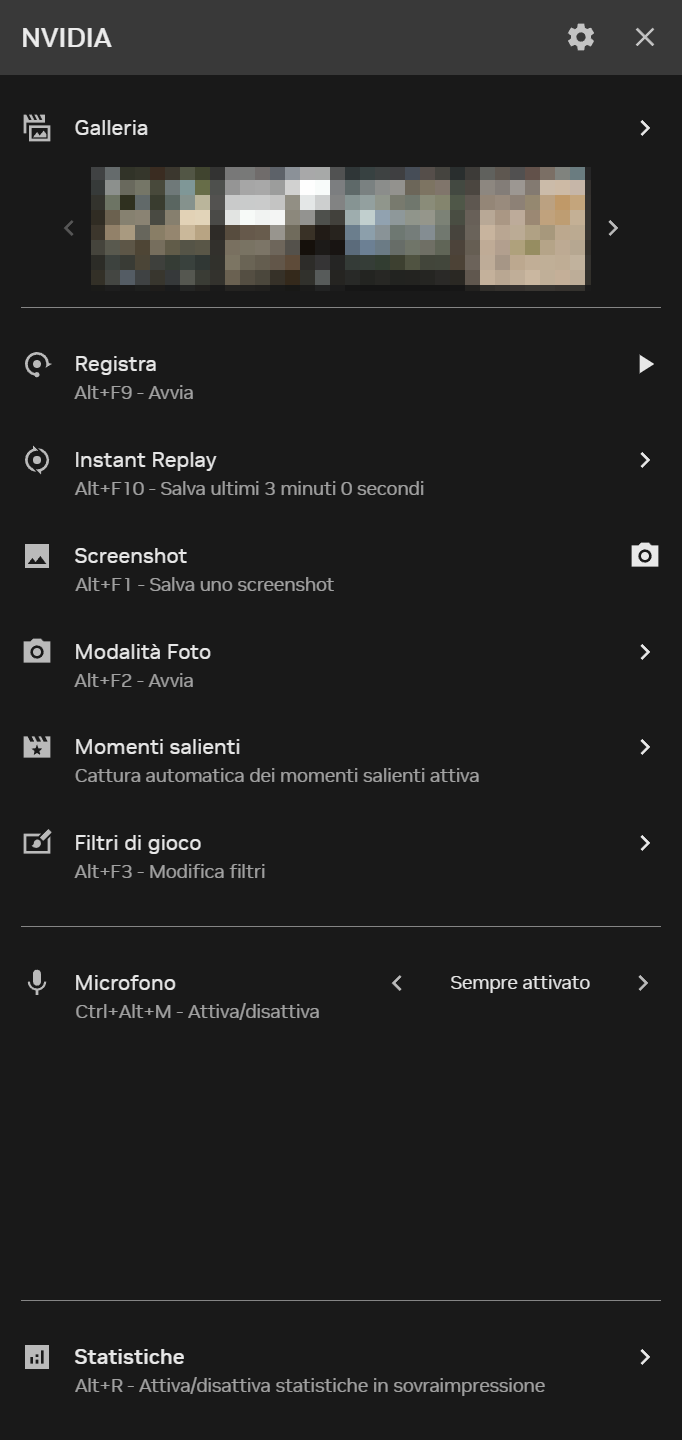682x1440 pixels.
Task: Open Momenti salienti settings
Action: pos(645,747)
